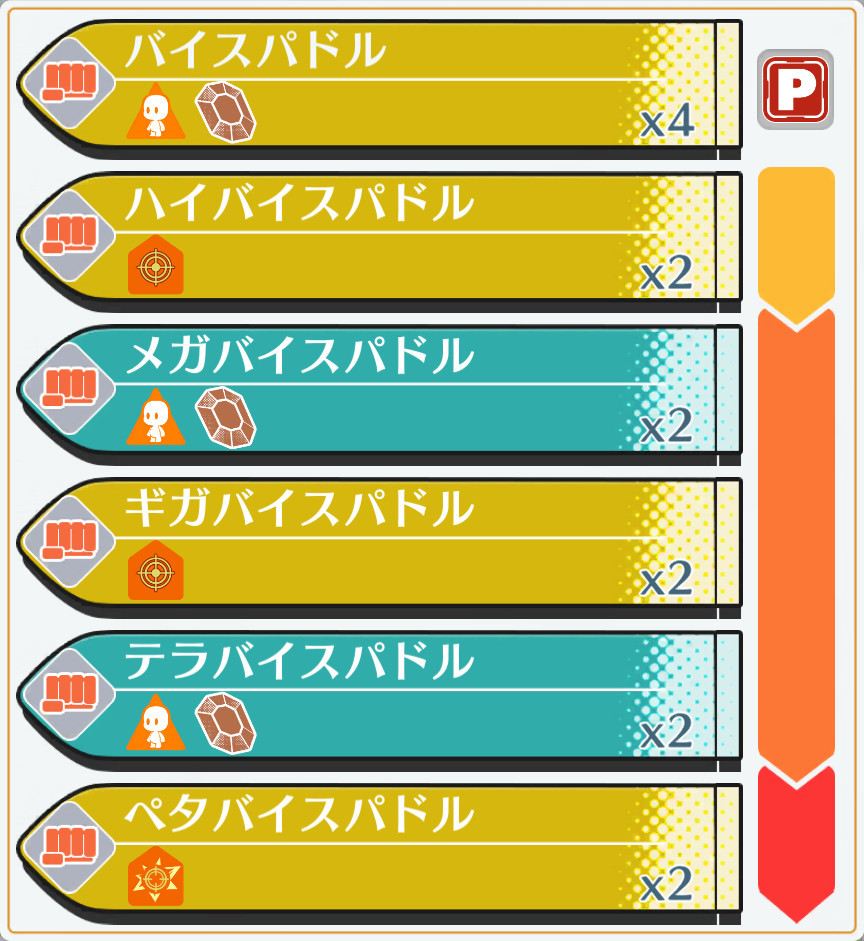Image resolution: width=864 pixels, height=941 pixels.
Task: View the テラバイスパドル skill
Action: pos(380,697)
